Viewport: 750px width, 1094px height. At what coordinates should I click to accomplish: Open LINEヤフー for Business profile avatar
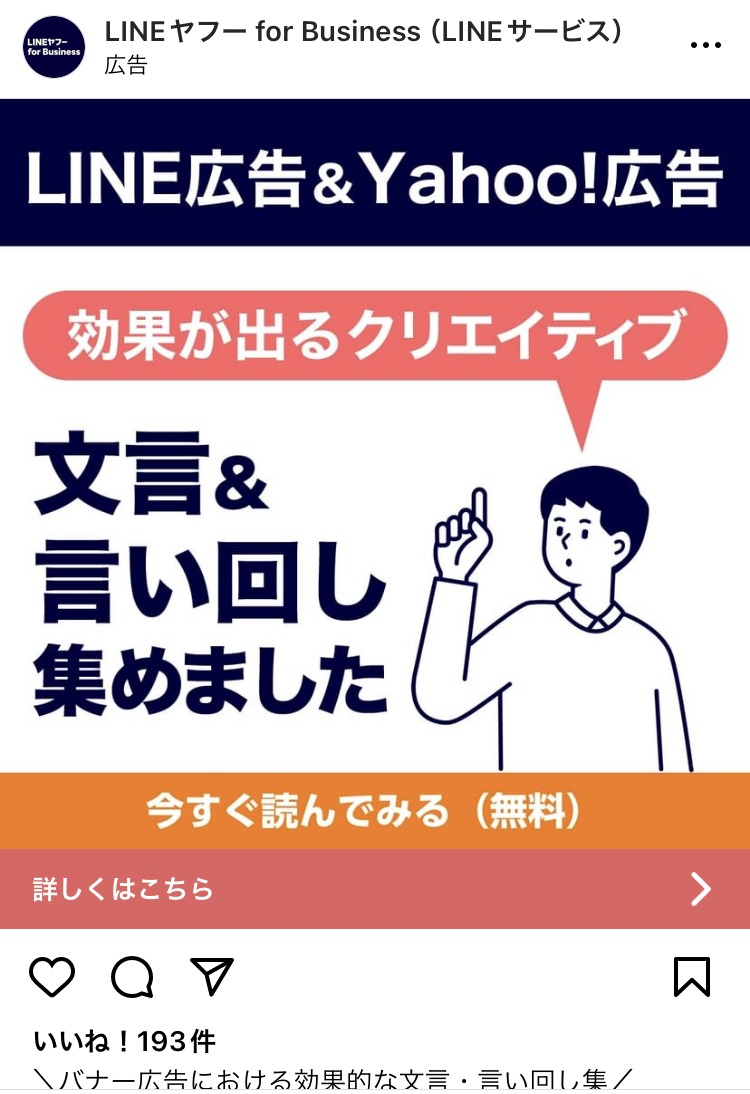click(x=54, y=47)
